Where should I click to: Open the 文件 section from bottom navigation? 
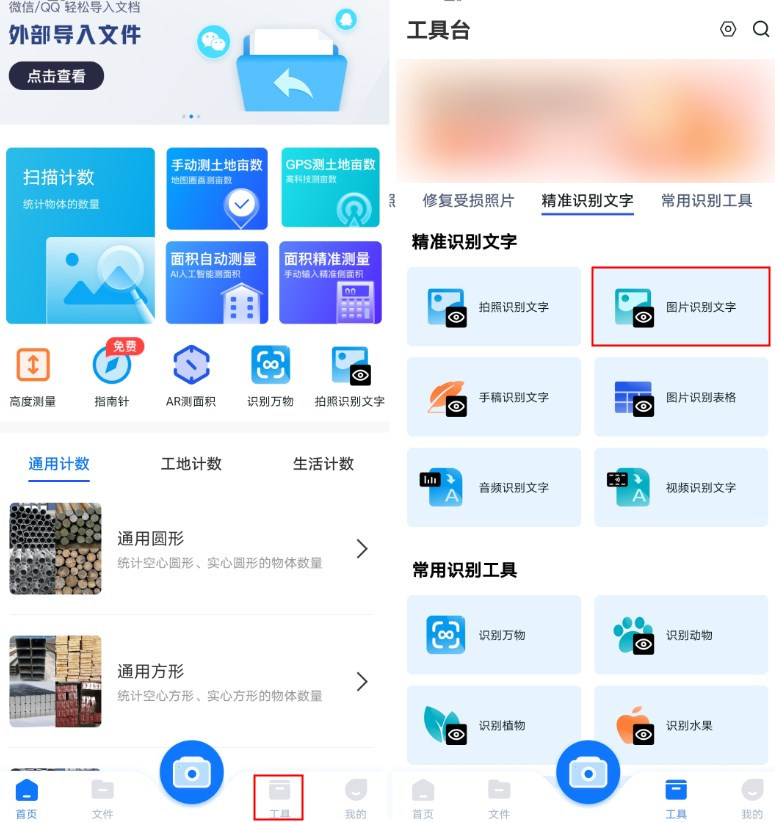(102, 797)
